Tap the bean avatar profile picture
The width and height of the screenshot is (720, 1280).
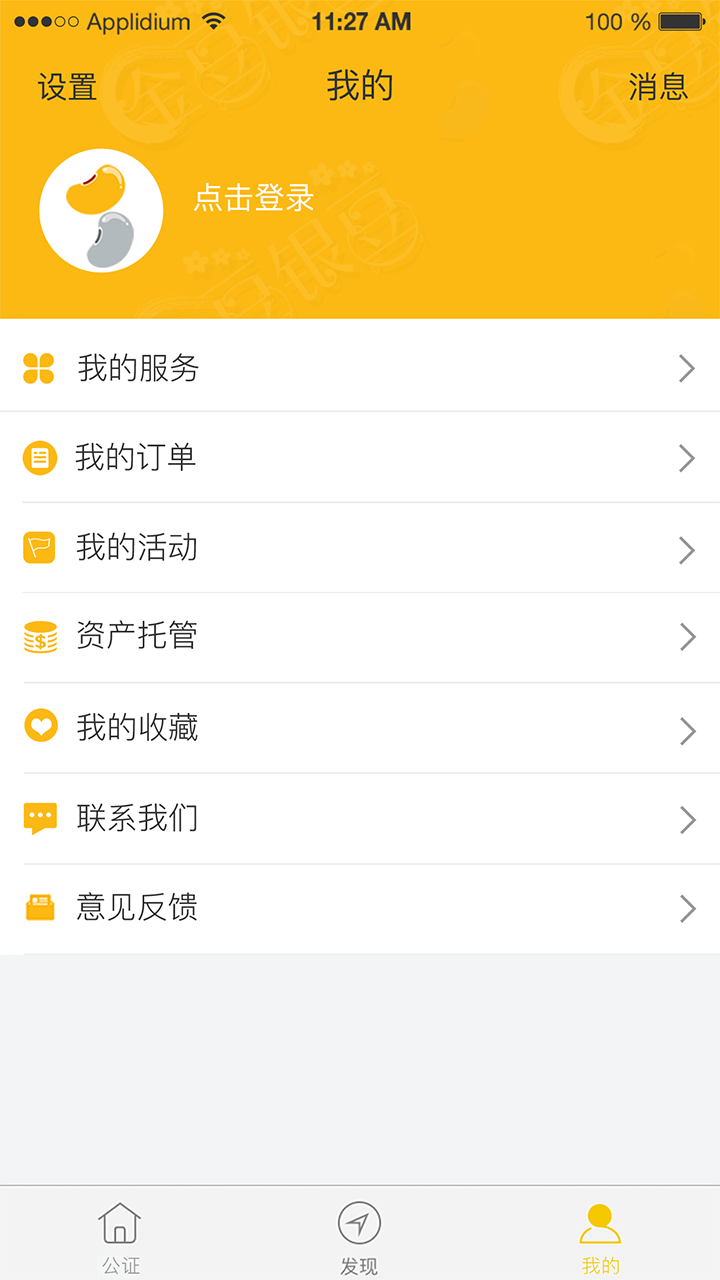click(x=101, y=210)
